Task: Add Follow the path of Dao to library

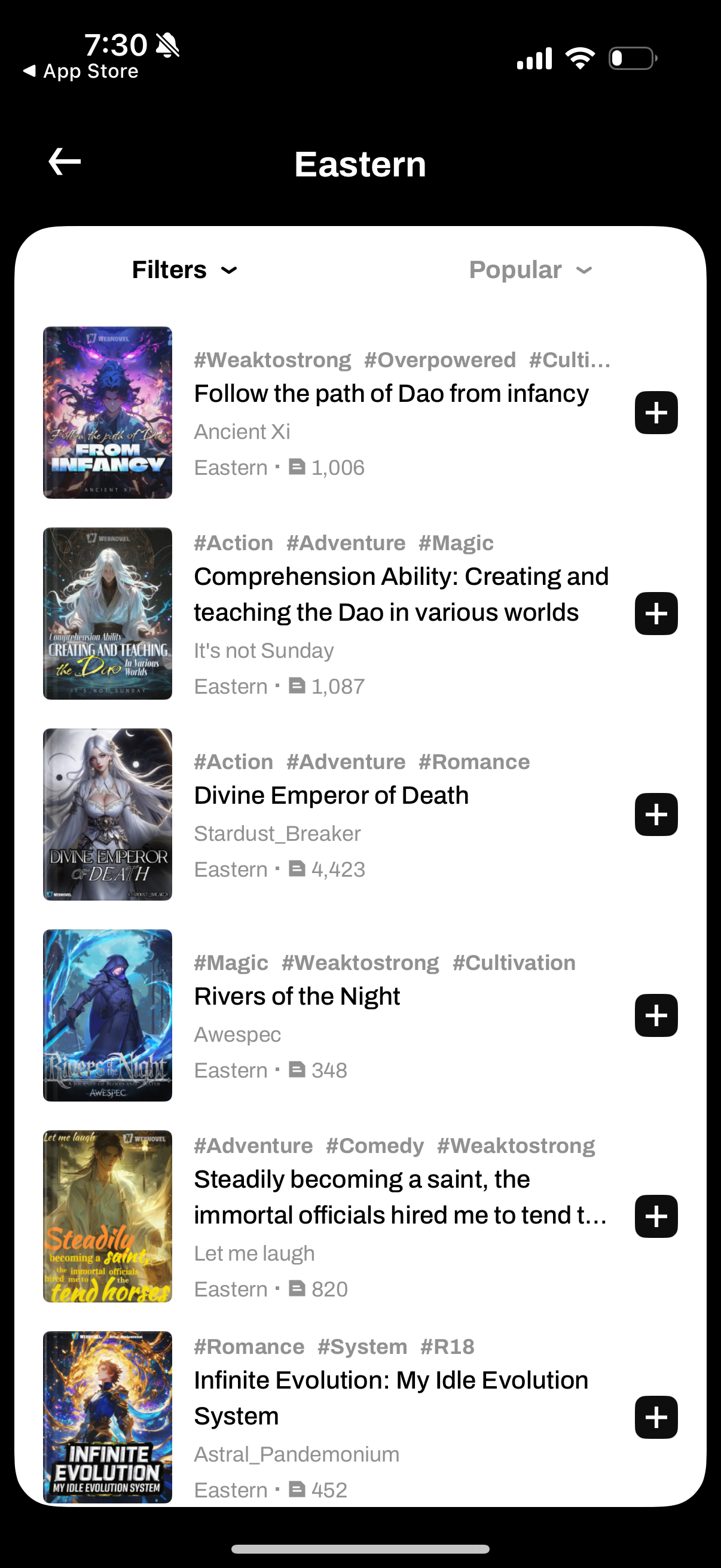Action: point(656,413)
